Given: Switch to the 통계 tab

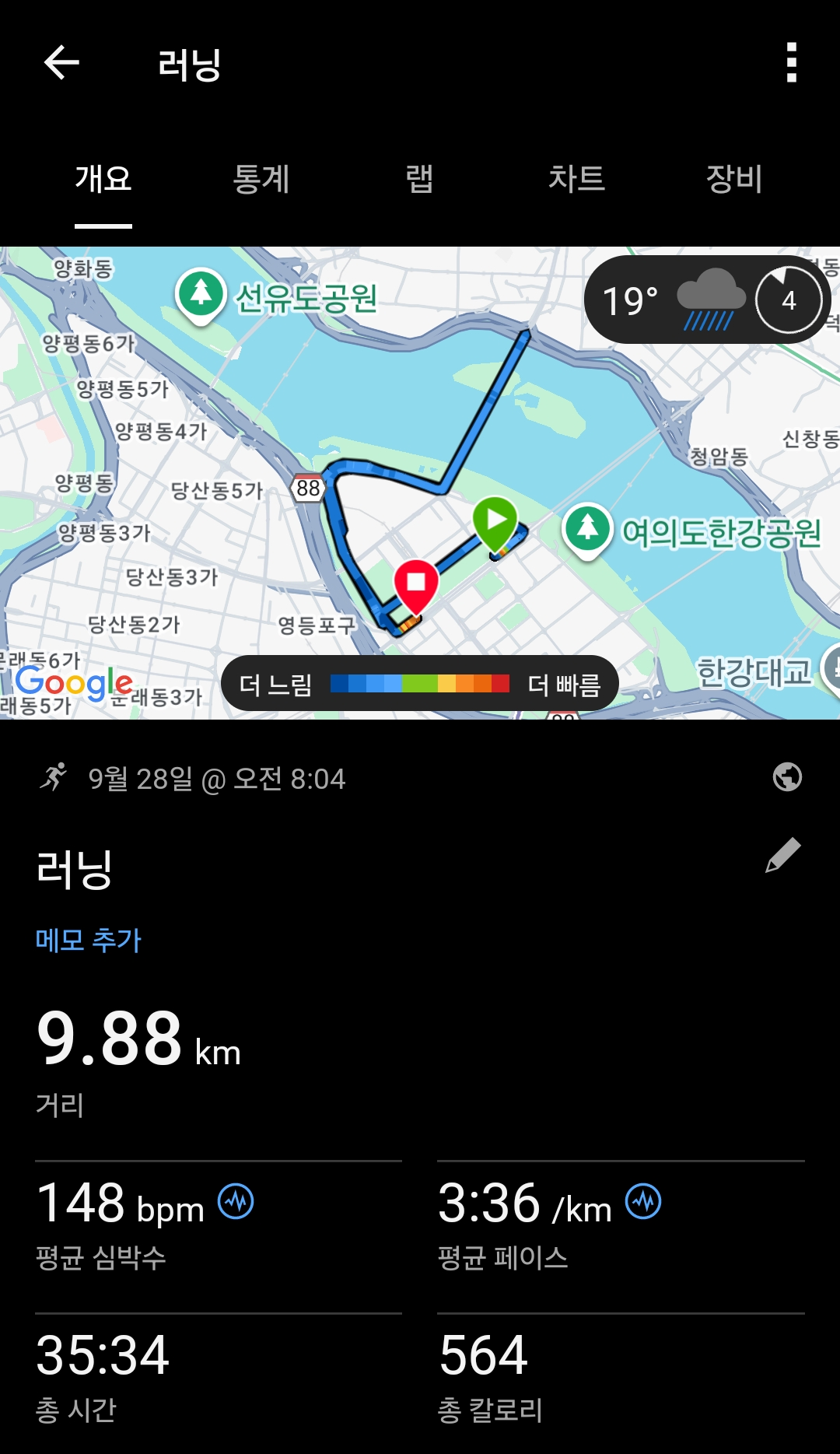Looking at the screenshot, I should 261,179.
